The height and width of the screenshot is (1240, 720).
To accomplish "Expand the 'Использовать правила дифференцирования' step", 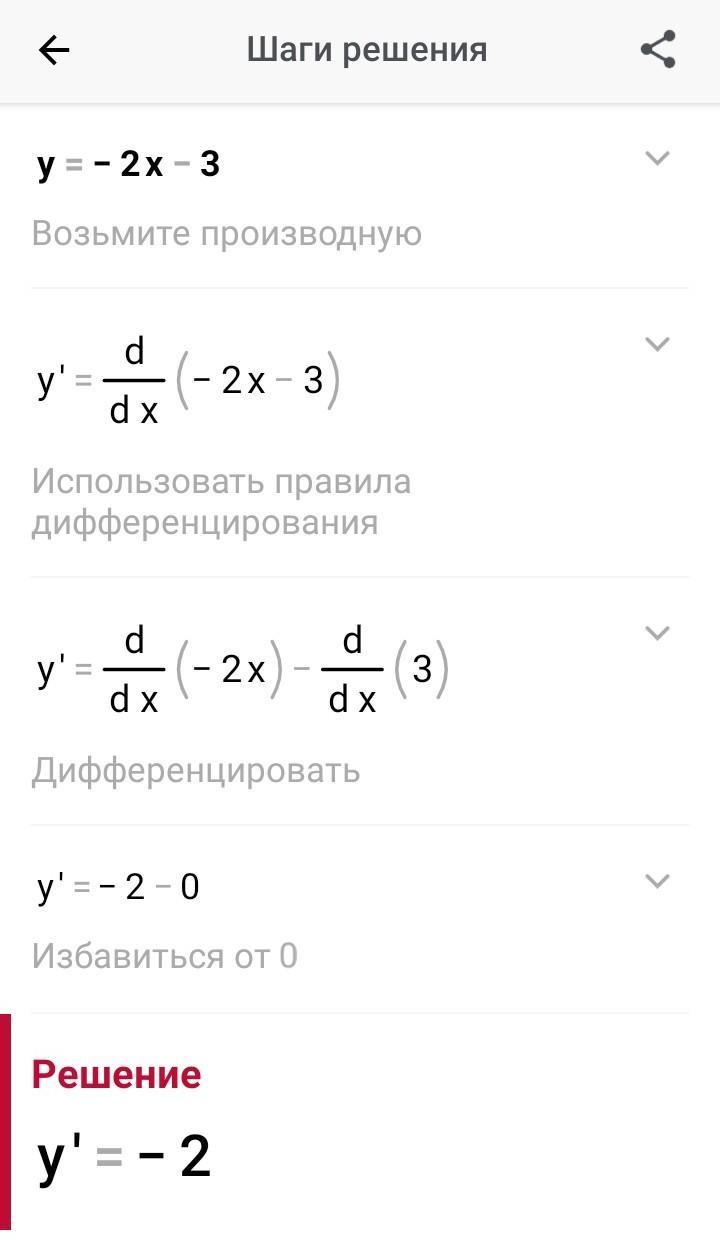I will point(657,344).
